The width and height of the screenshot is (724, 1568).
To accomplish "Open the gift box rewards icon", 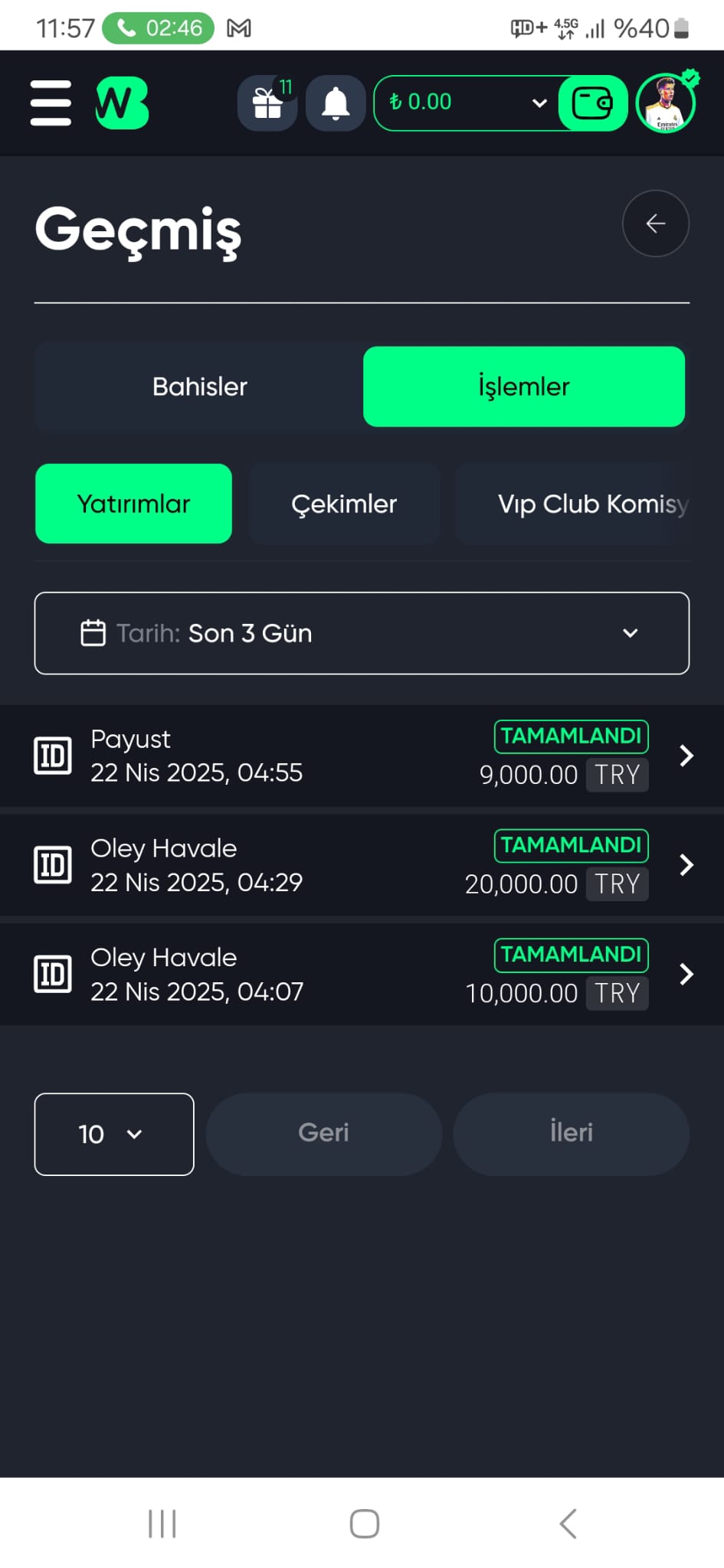I will (x=267, y=103).
